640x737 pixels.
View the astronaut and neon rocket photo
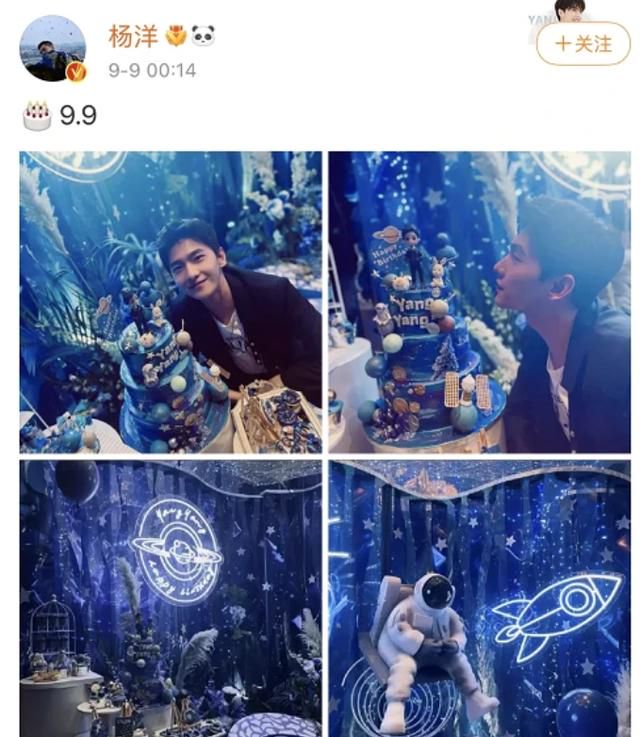click(480, 598)
